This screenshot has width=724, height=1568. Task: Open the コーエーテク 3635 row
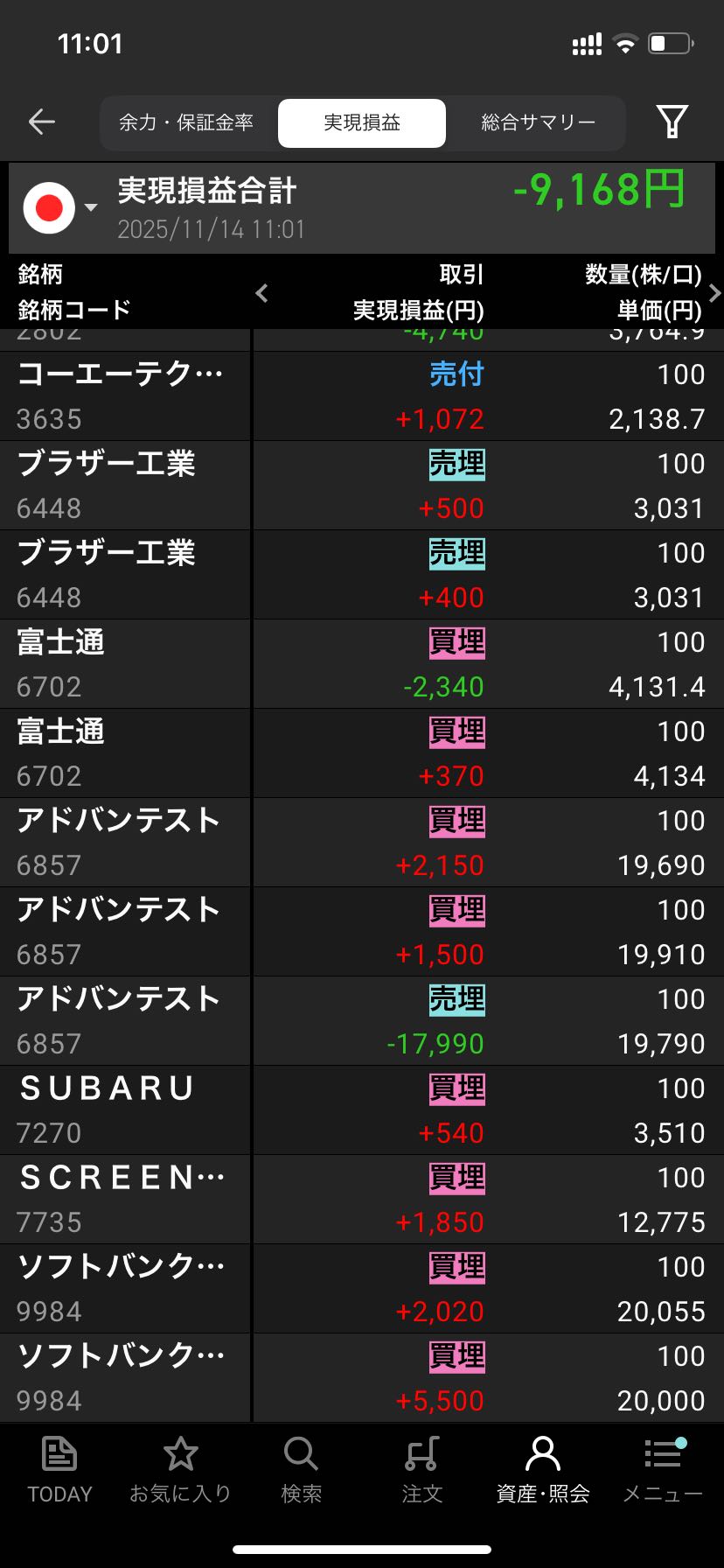pos(362,396)
